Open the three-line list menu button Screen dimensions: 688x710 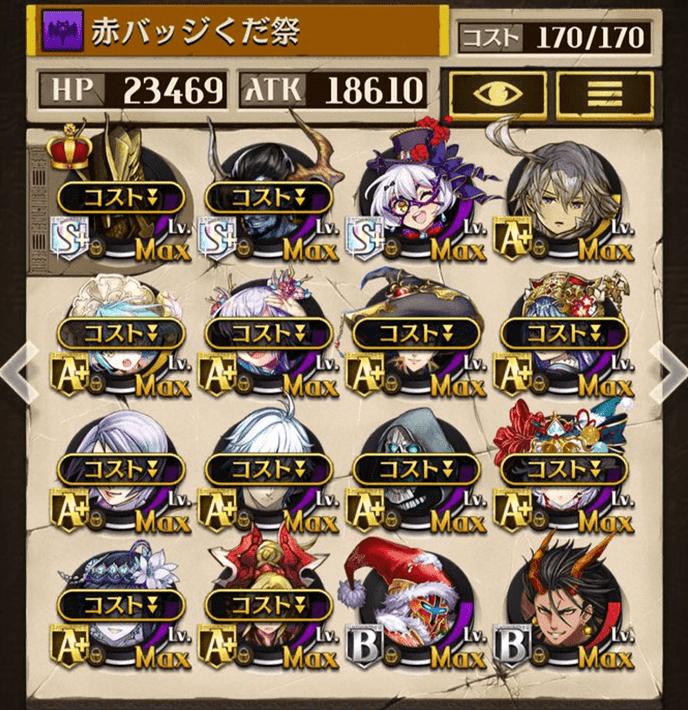tap(605, 92)
